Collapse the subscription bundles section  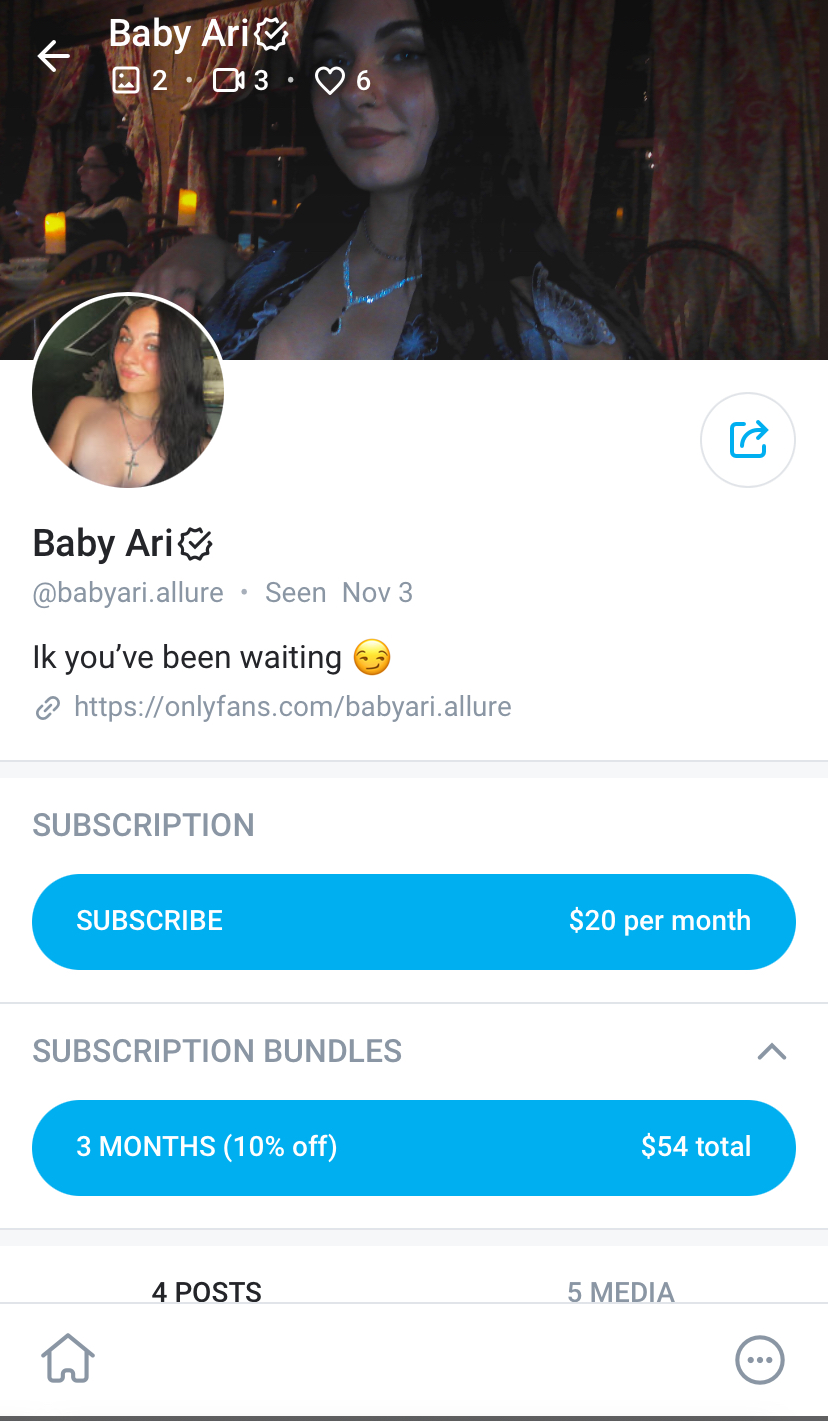(x=771, y=1051)
